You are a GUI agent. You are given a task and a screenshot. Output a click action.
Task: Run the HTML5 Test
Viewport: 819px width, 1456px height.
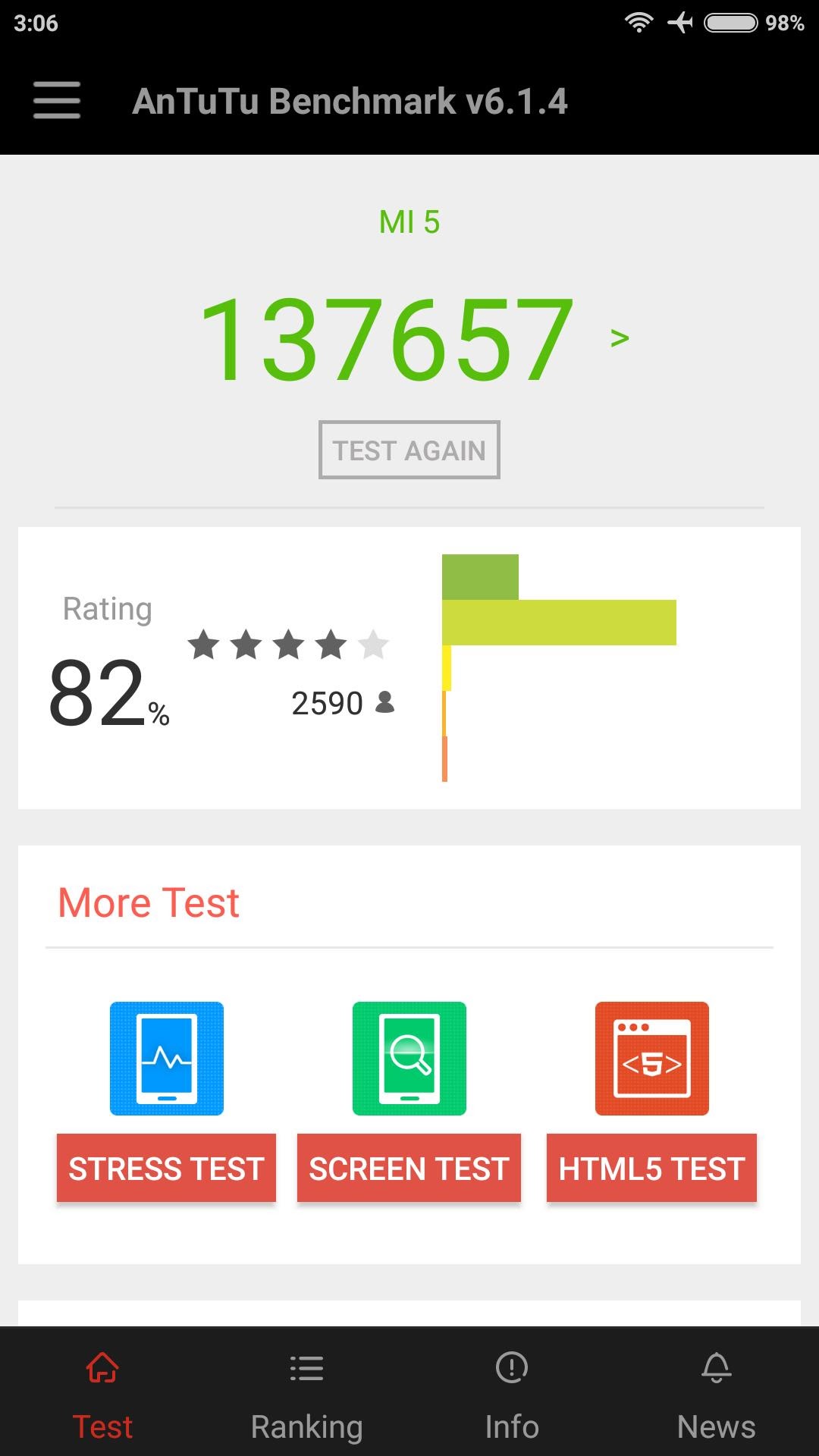[x=651, y=1168]
